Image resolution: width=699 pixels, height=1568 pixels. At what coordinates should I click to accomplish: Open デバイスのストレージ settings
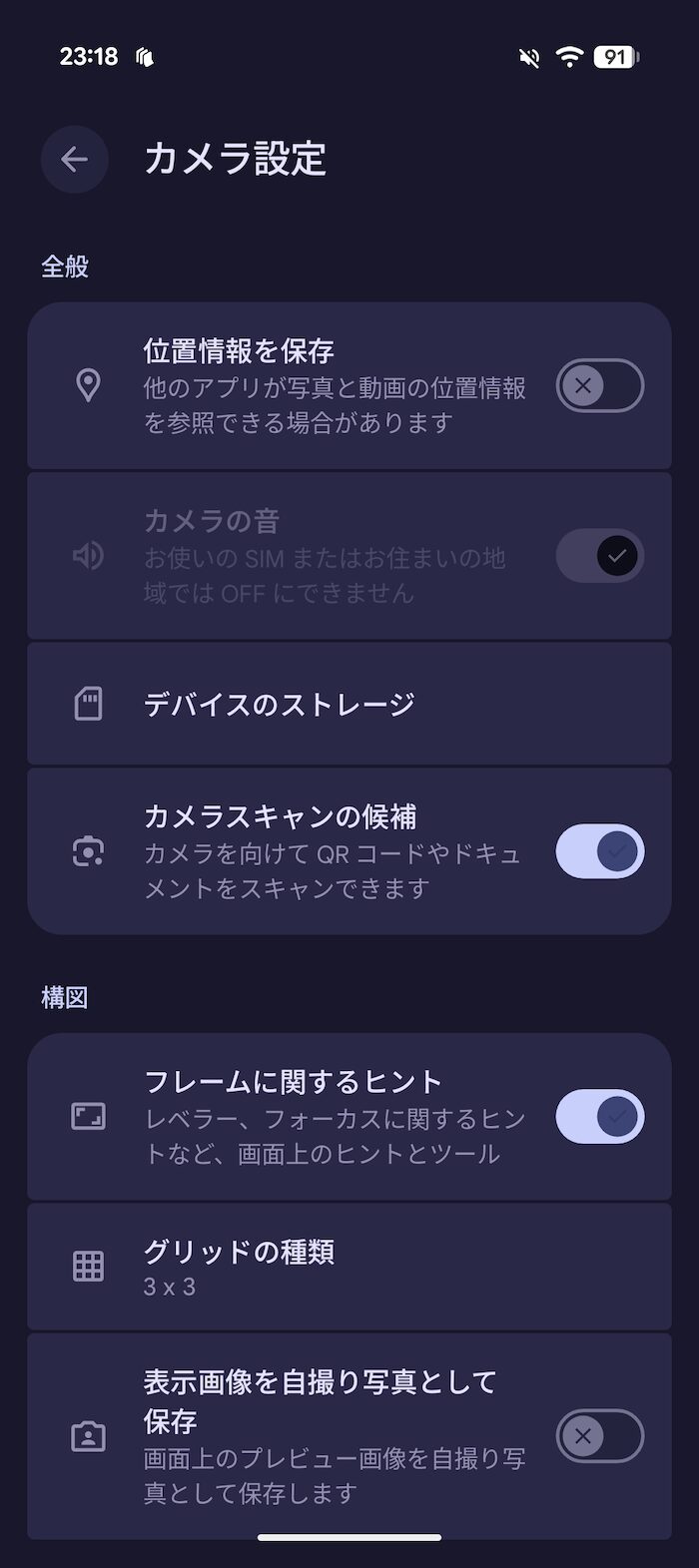[x=349, y=704]
